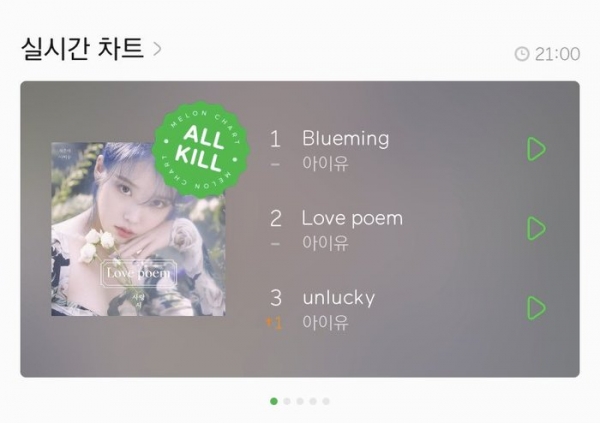This screenshot has width=600, height=423.
Task: Open the 실시간 차트 full chart
Action: coord(90,48)
